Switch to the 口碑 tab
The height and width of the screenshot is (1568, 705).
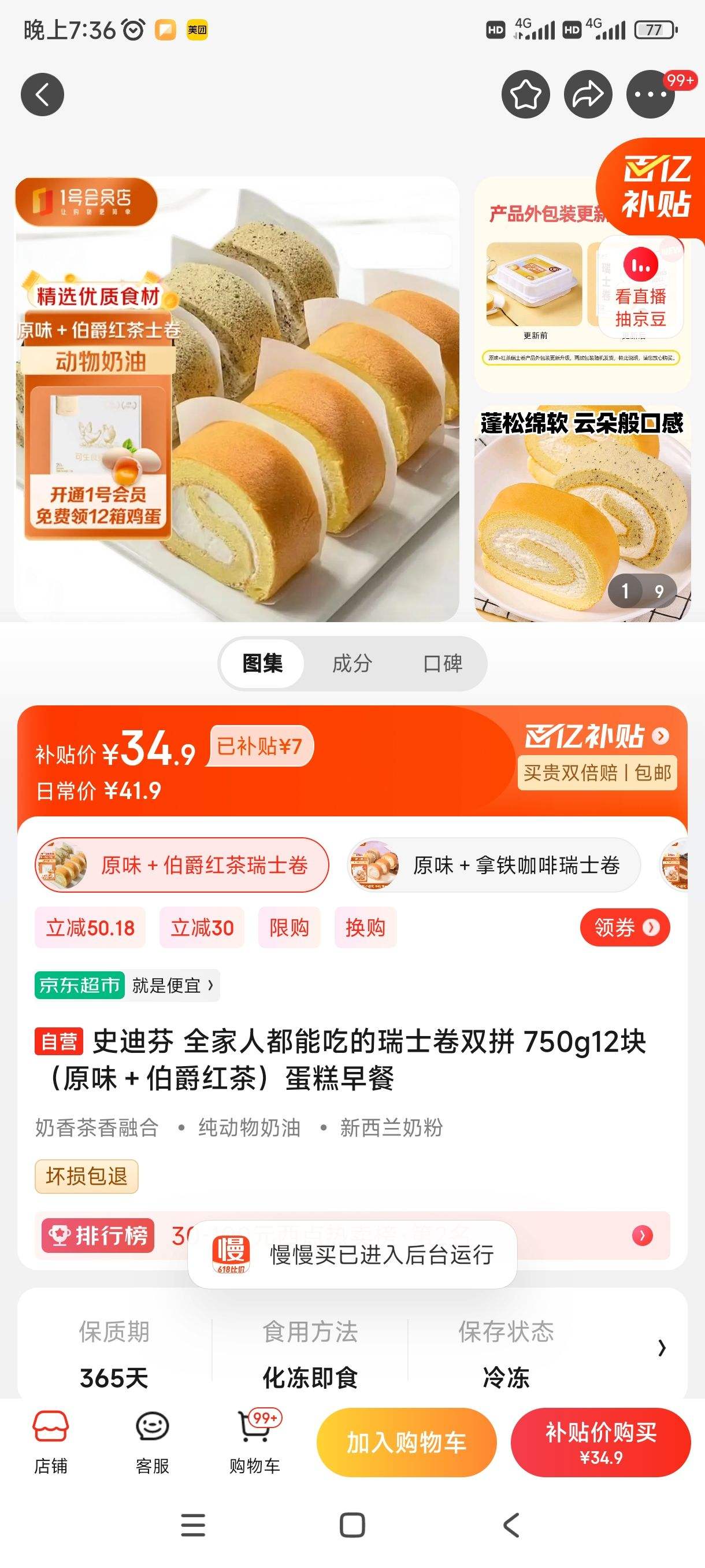(x=444, y=664)
